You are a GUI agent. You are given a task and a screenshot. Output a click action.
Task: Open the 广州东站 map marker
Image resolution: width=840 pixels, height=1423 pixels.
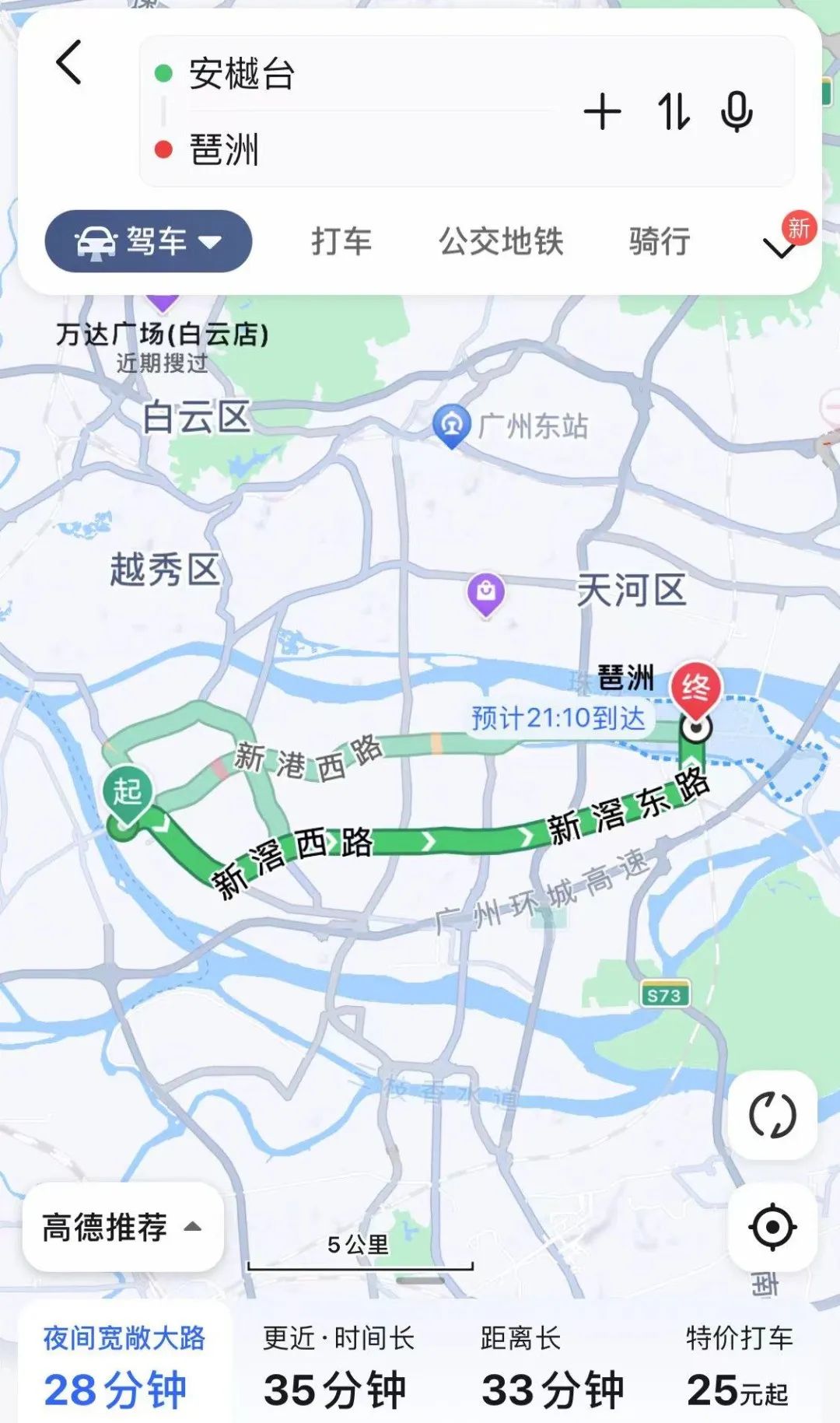pyautogui.click(x=452, y=426)
